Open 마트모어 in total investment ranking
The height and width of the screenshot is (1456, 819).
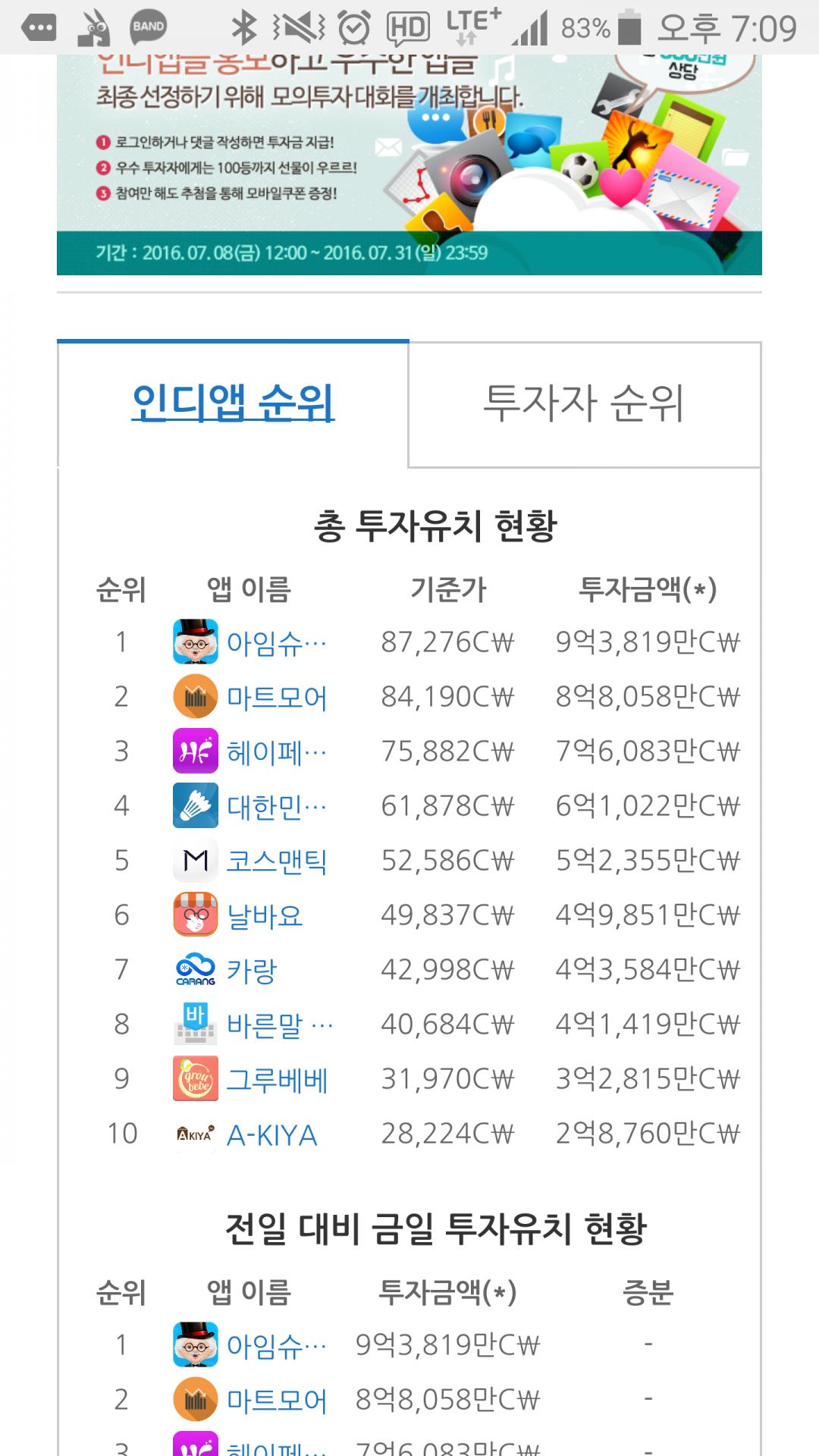point(277,697)
